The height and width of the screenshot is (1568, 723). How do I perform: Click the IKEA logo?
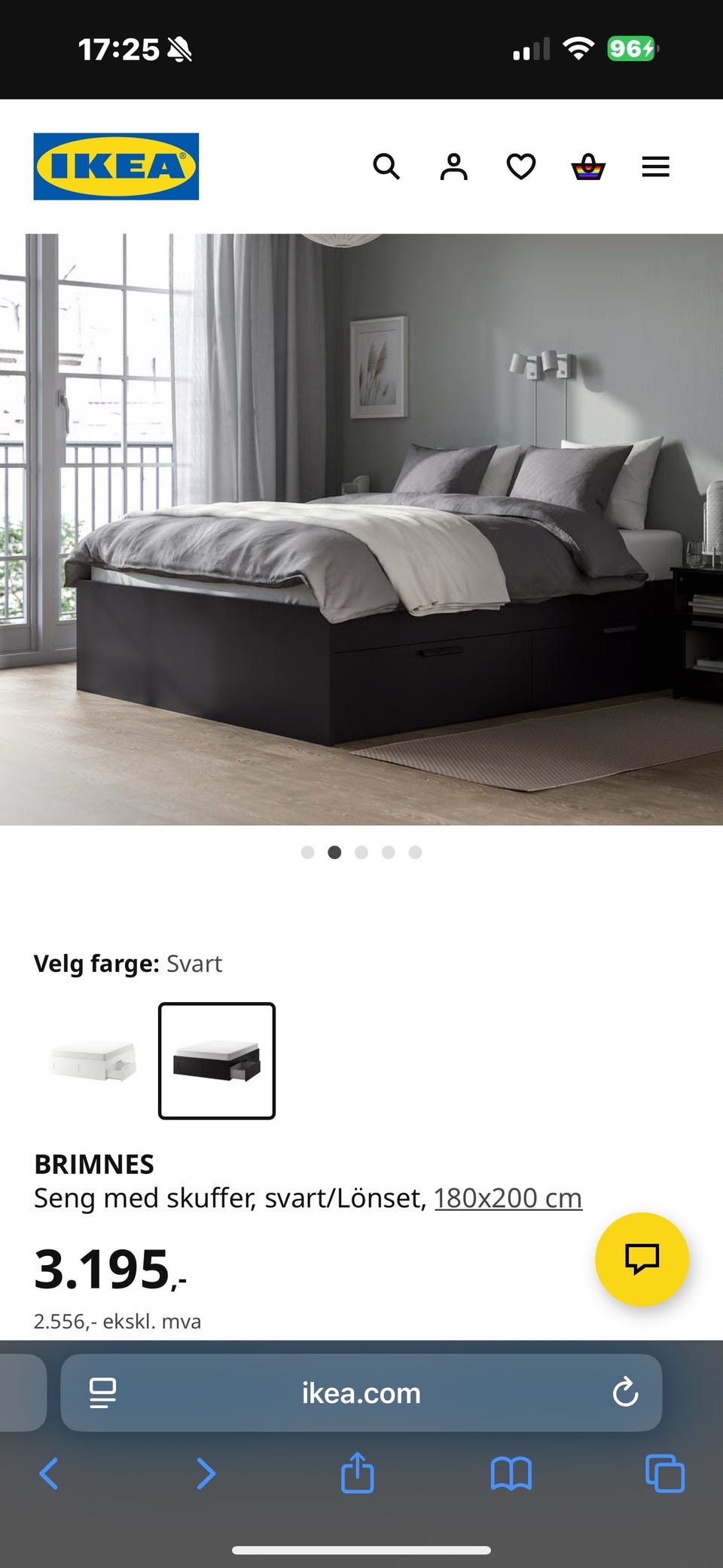116,166
